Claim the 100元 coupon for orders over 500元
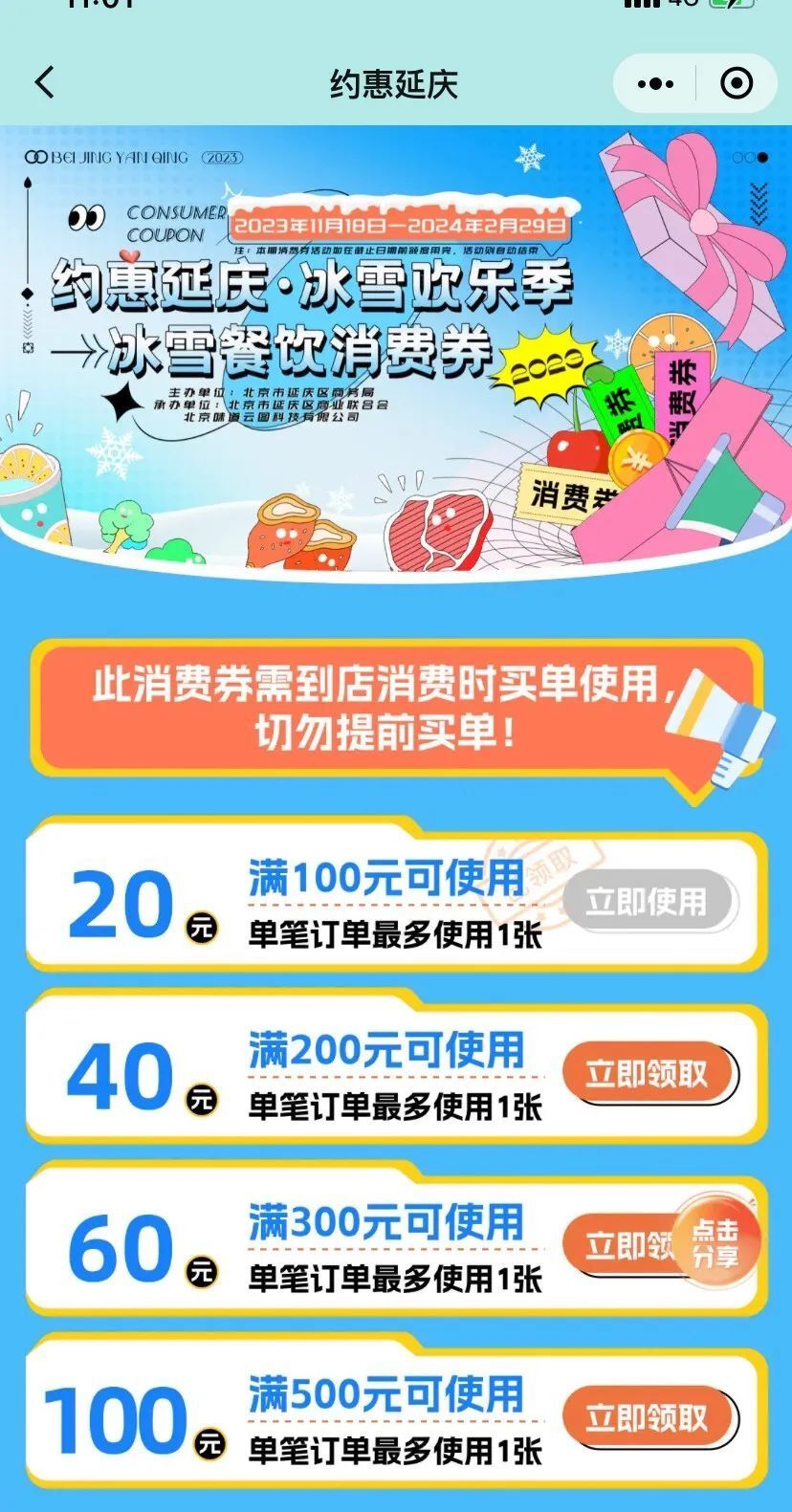 [x=647, y=1417]
